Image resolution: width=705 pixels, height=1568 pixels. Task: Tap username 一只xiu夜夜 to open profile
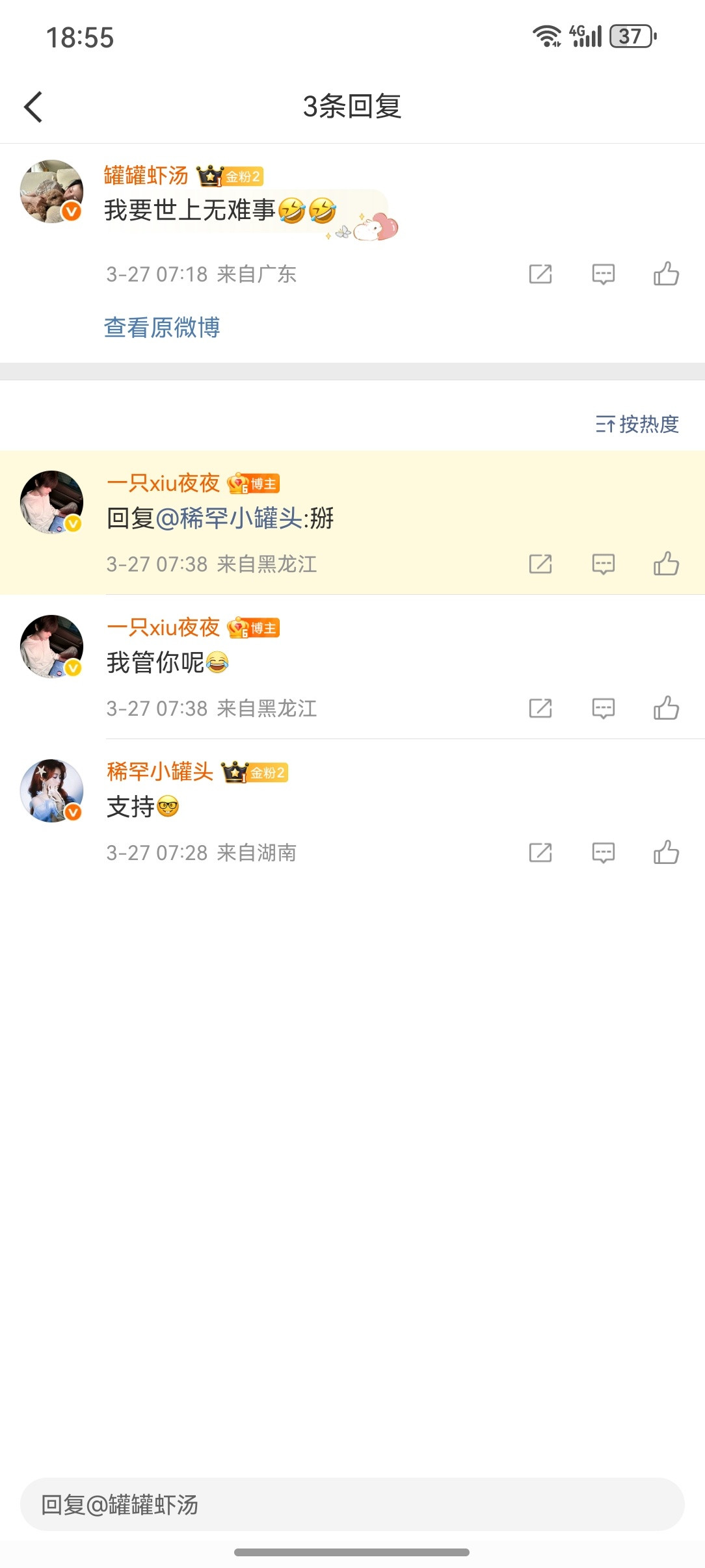tap(161, 482)
